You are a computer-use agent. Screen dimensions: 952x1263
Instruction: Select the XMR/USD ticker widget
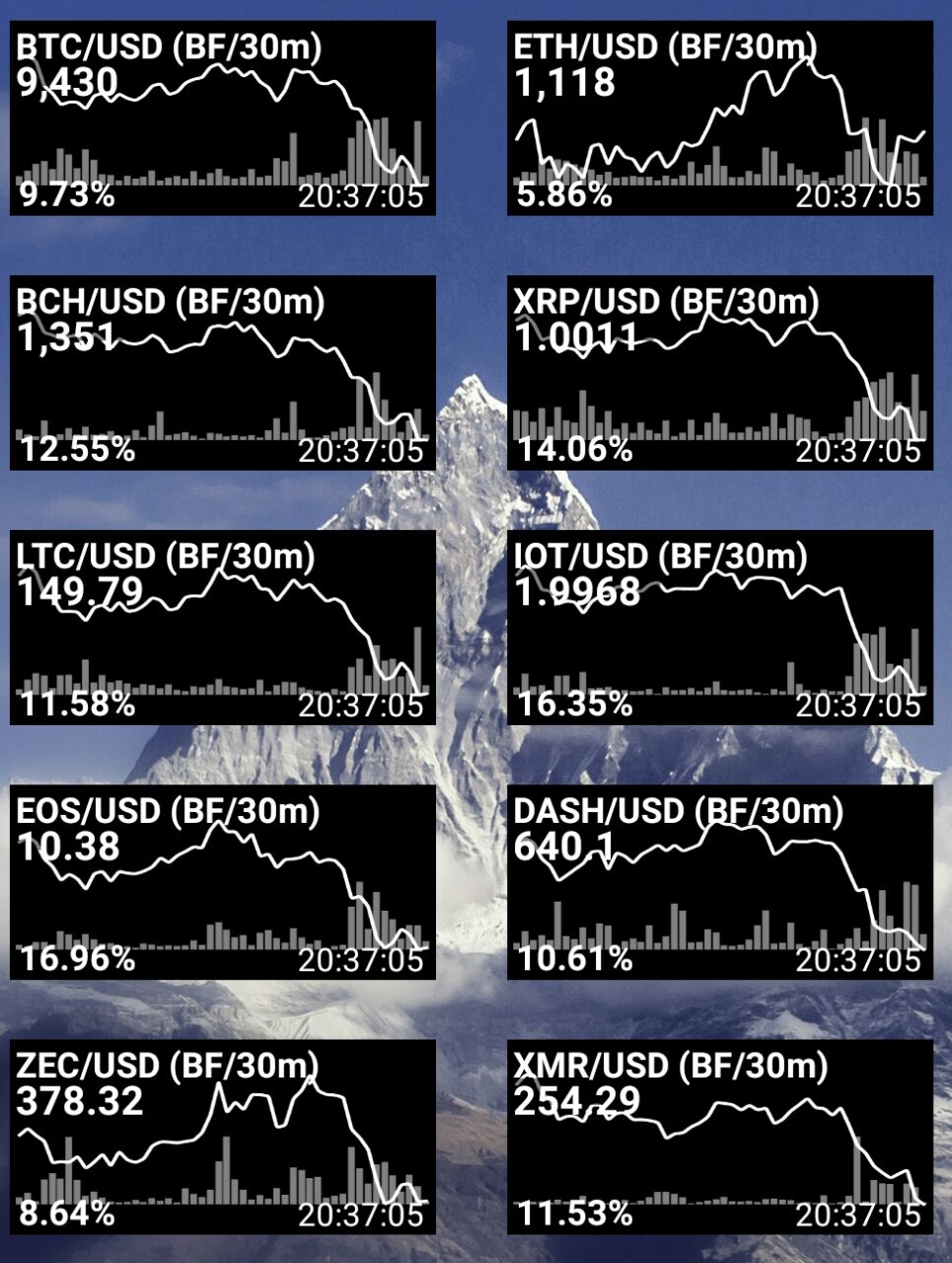tap(720, 1137)
